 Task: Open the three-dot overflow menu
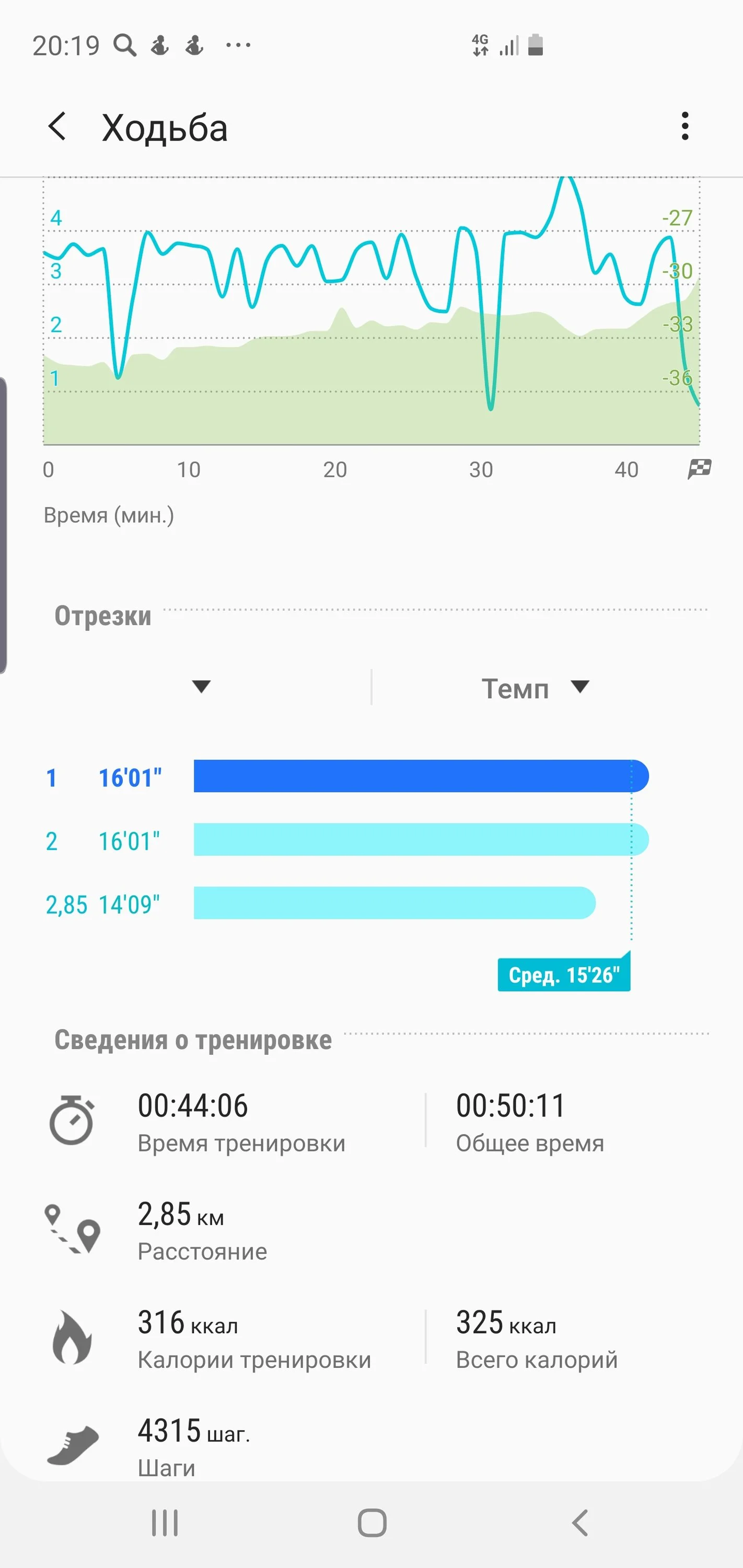(684, 126)
